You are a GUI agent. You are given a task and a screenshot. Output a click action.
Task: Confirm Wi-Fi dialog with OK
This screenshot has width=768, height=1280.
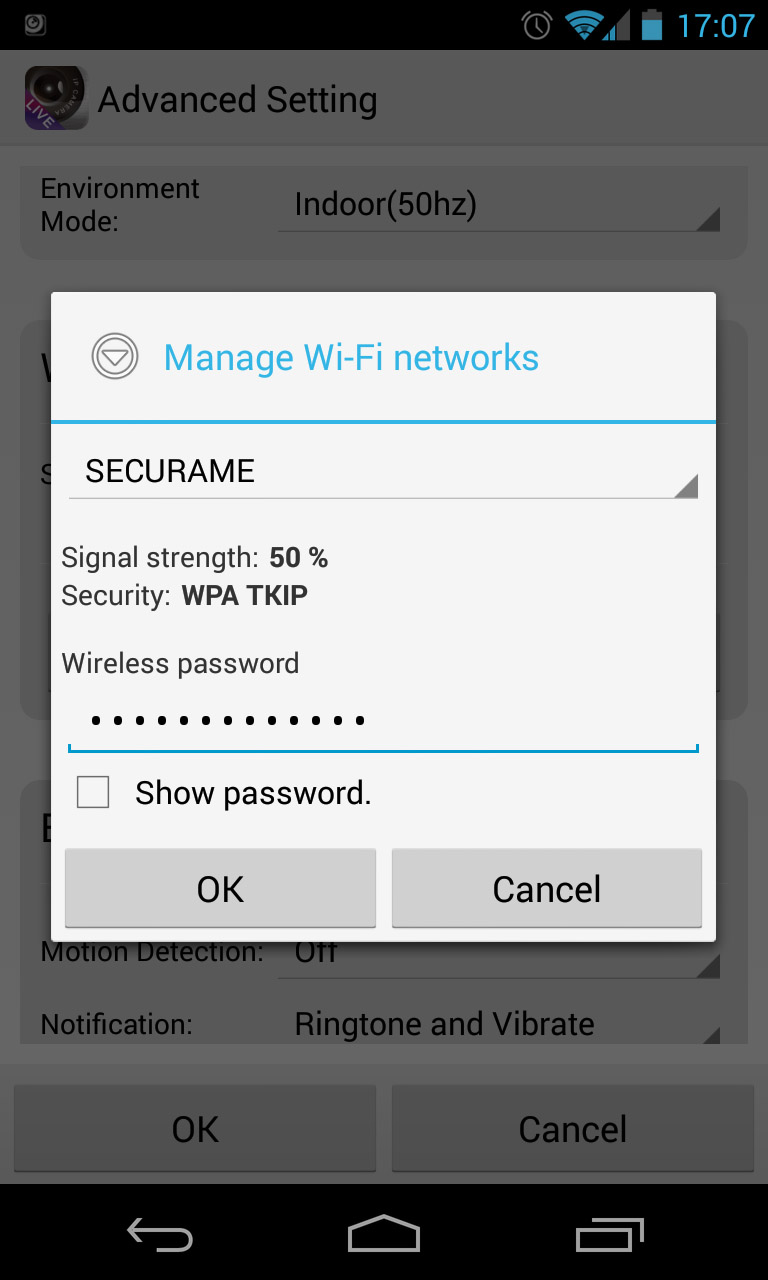[x=220, y=889]
